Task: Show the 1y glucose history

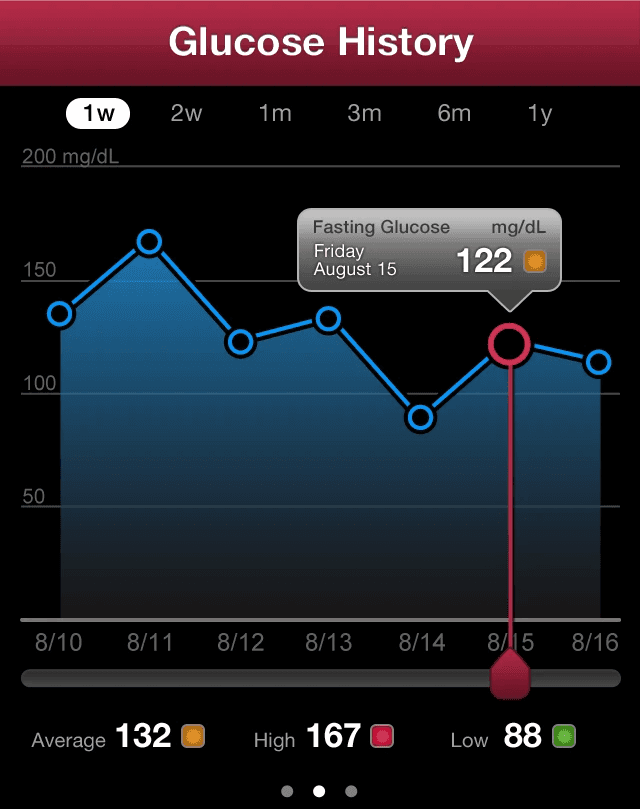Action: click(540, 115)
